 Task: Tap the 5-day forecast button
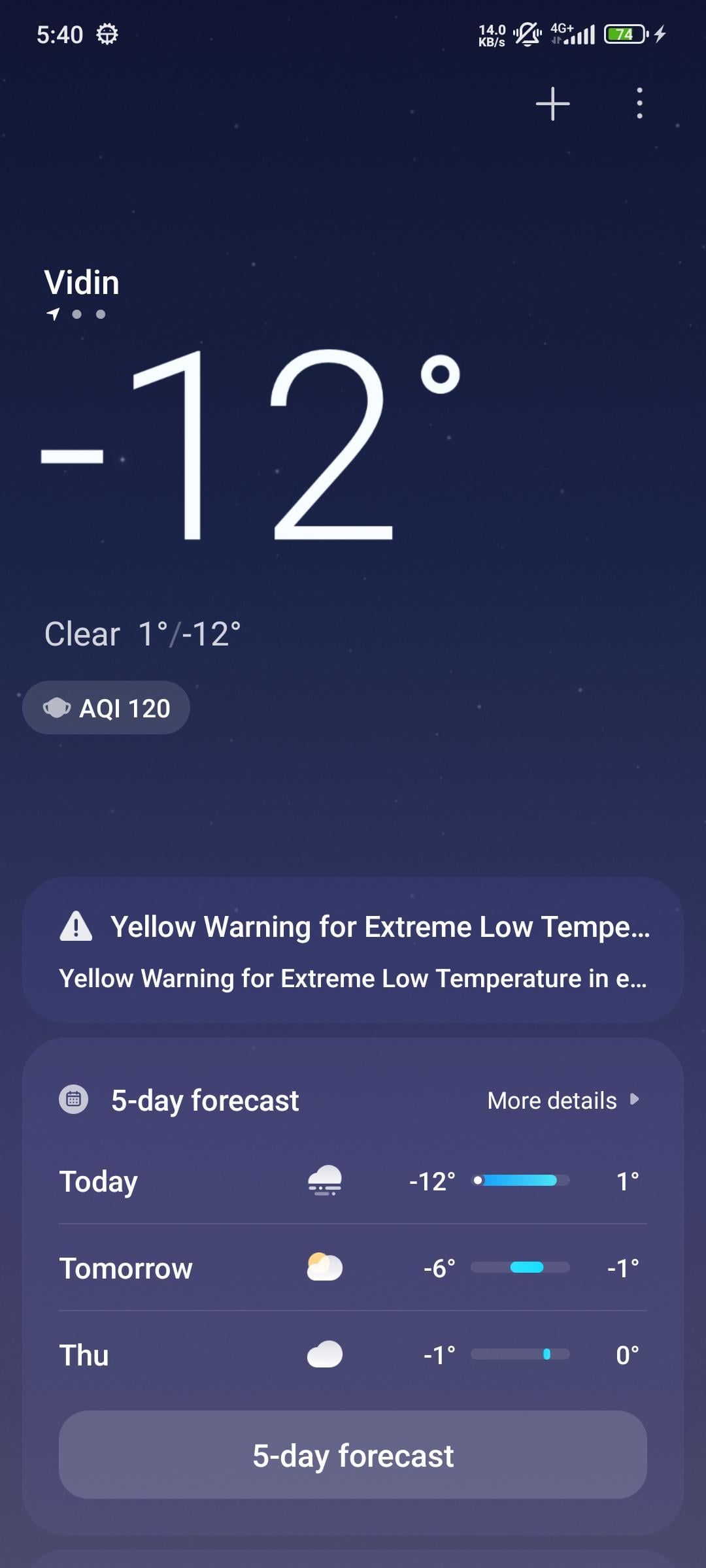click(x=353, y=1455)
